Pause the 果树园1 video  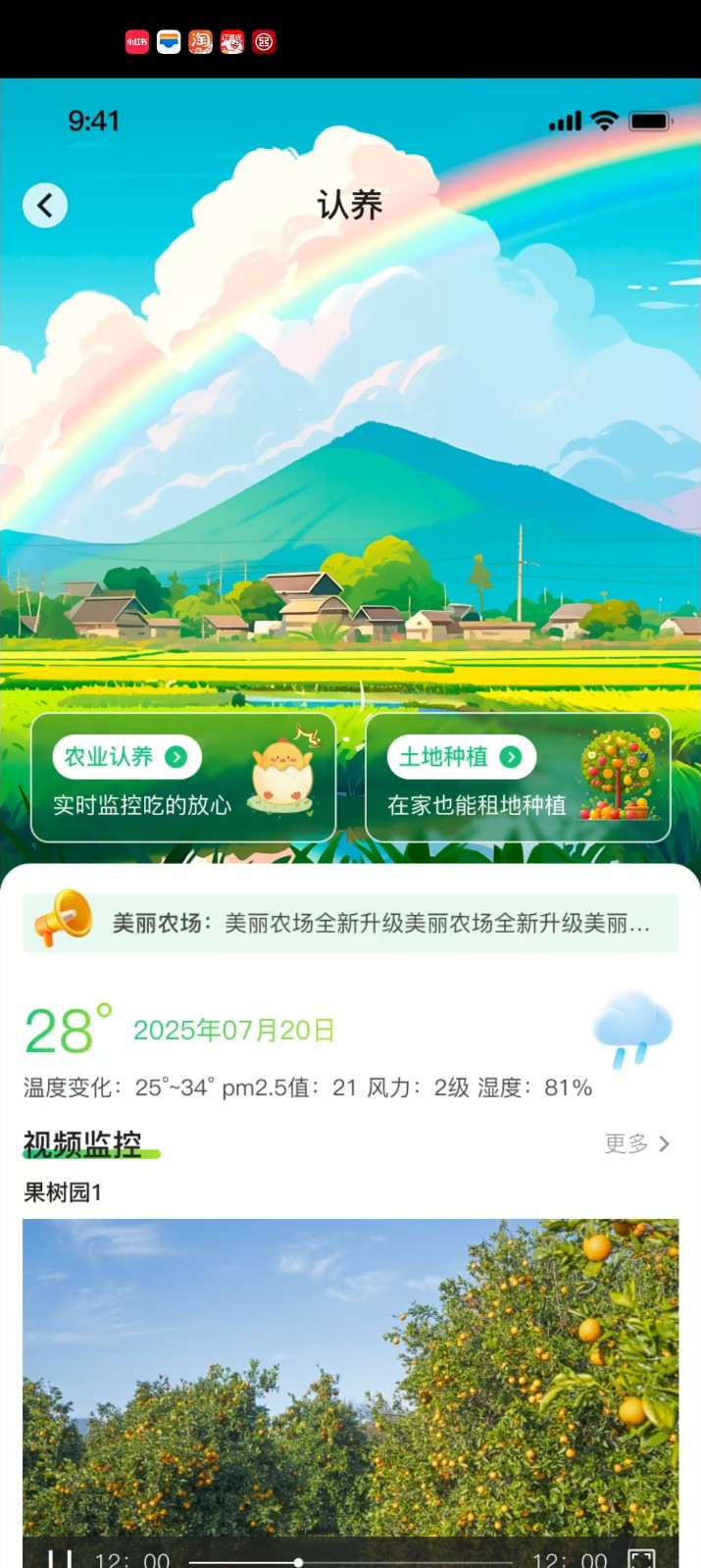61,1558
